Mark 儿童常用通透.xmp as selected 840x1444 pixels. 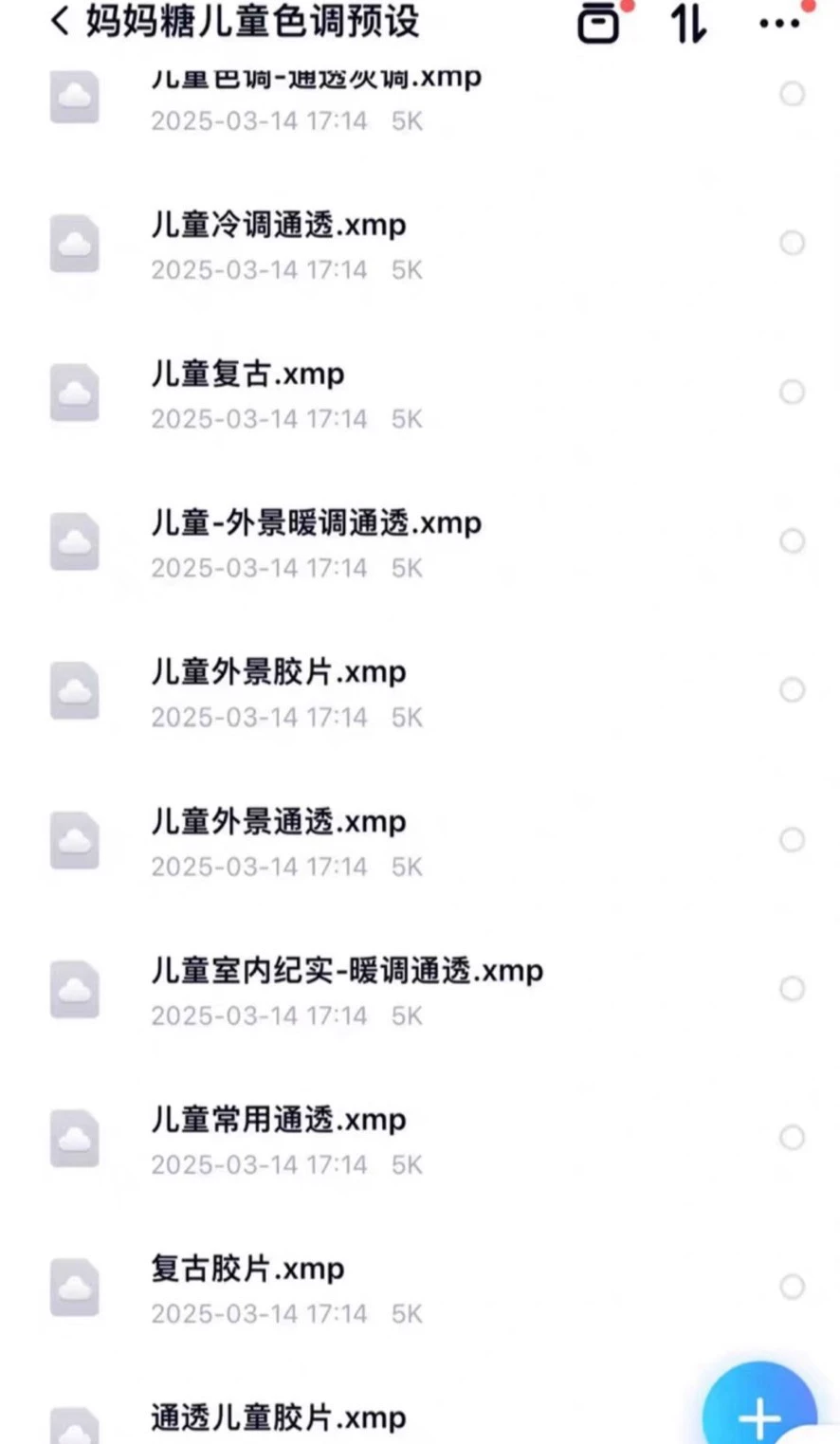(792, 1138)
